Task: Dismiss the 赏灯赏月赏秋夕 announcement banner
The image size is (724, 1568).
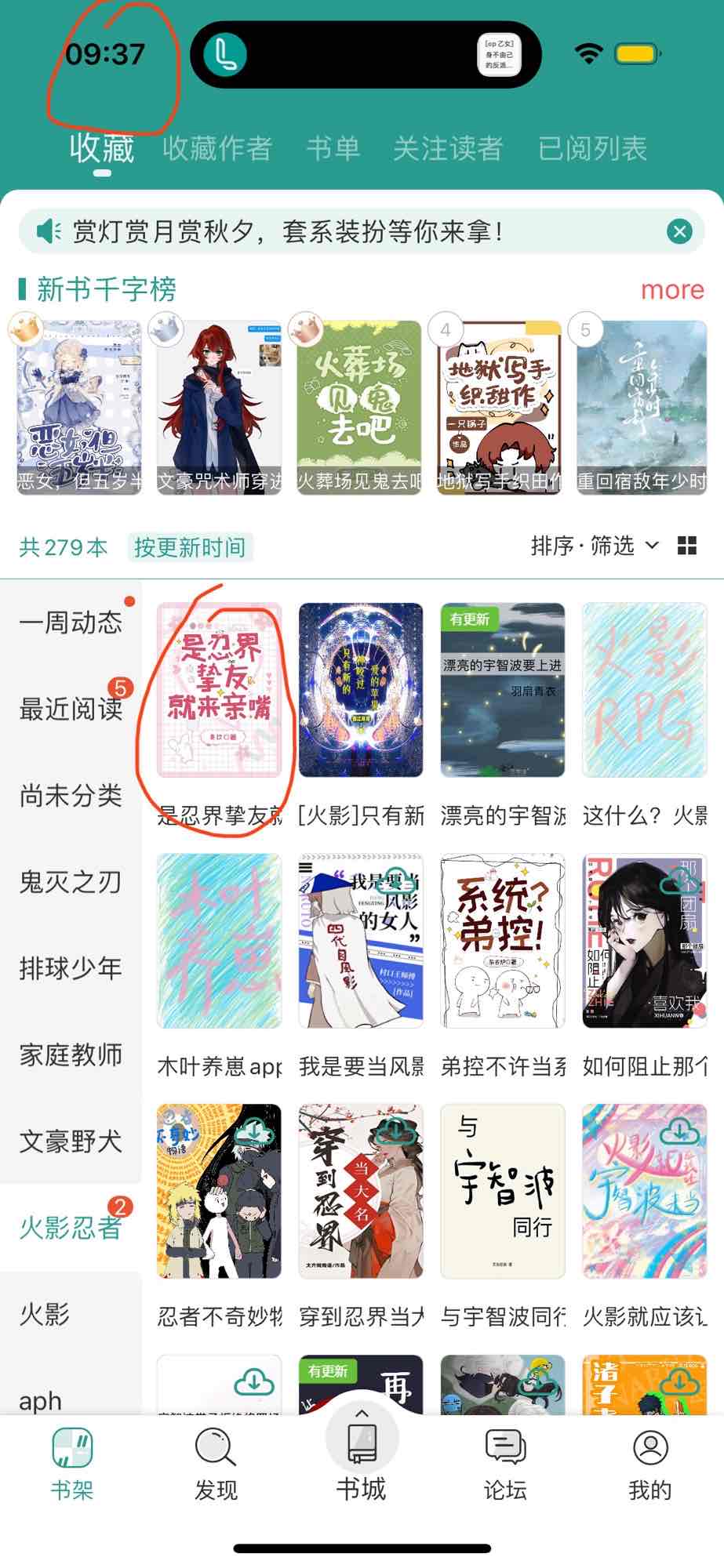Action: (x=679, y=231)
